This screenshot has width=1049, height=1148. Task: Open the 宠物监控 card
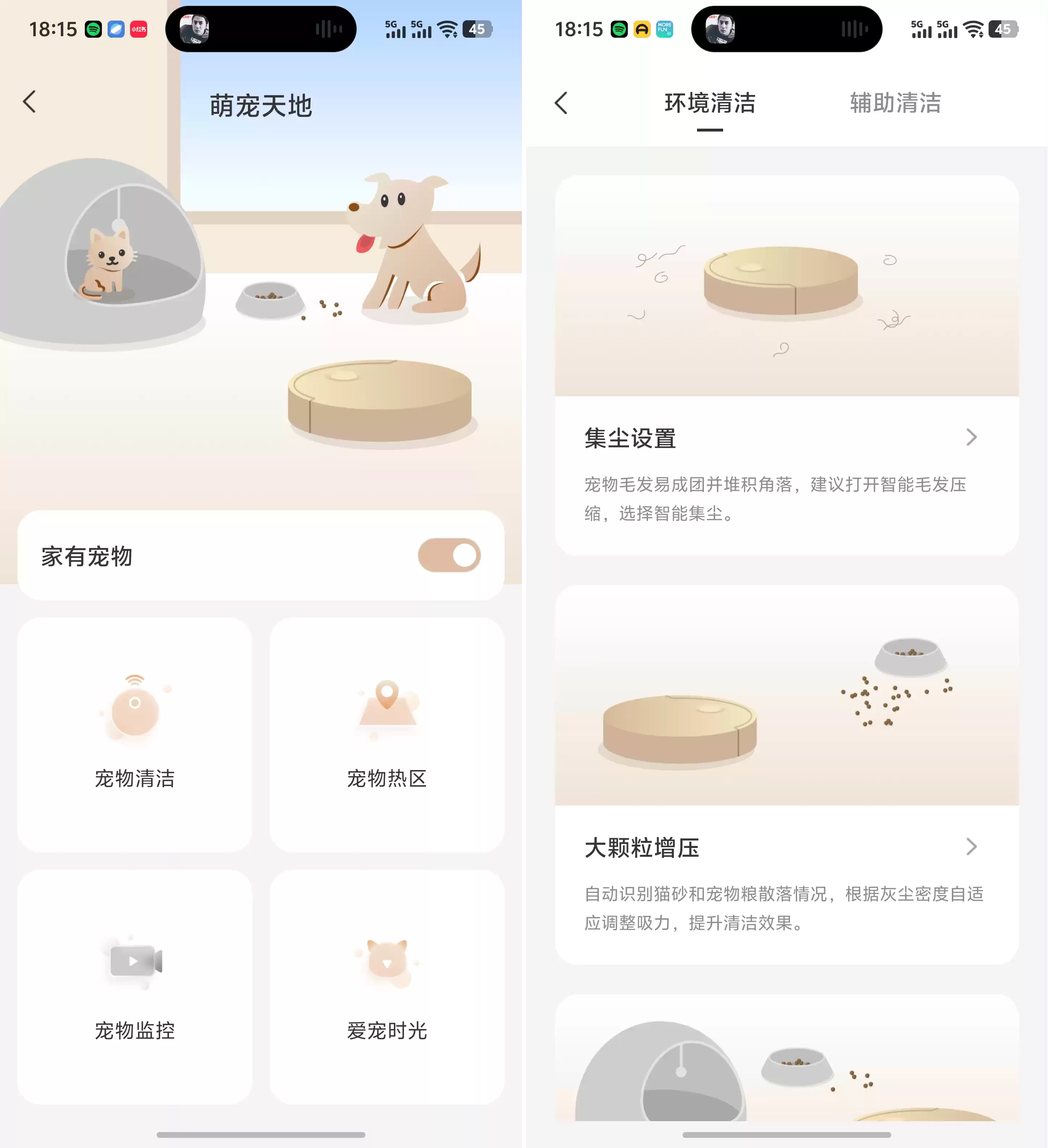coord(134,986)
